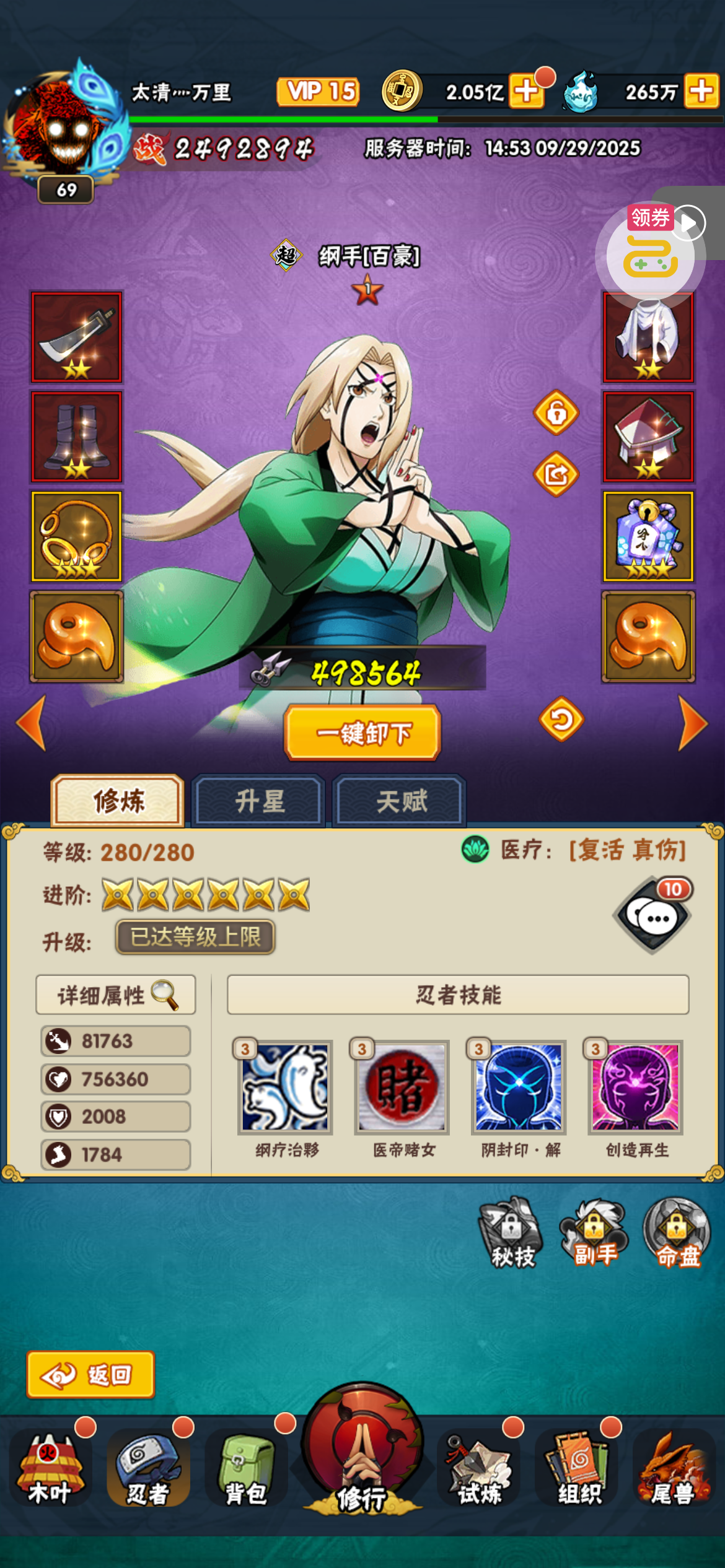Open the 组织 organization tab
The image size is (725, 1568).
pyautogui.click(x=578, y=1470)
